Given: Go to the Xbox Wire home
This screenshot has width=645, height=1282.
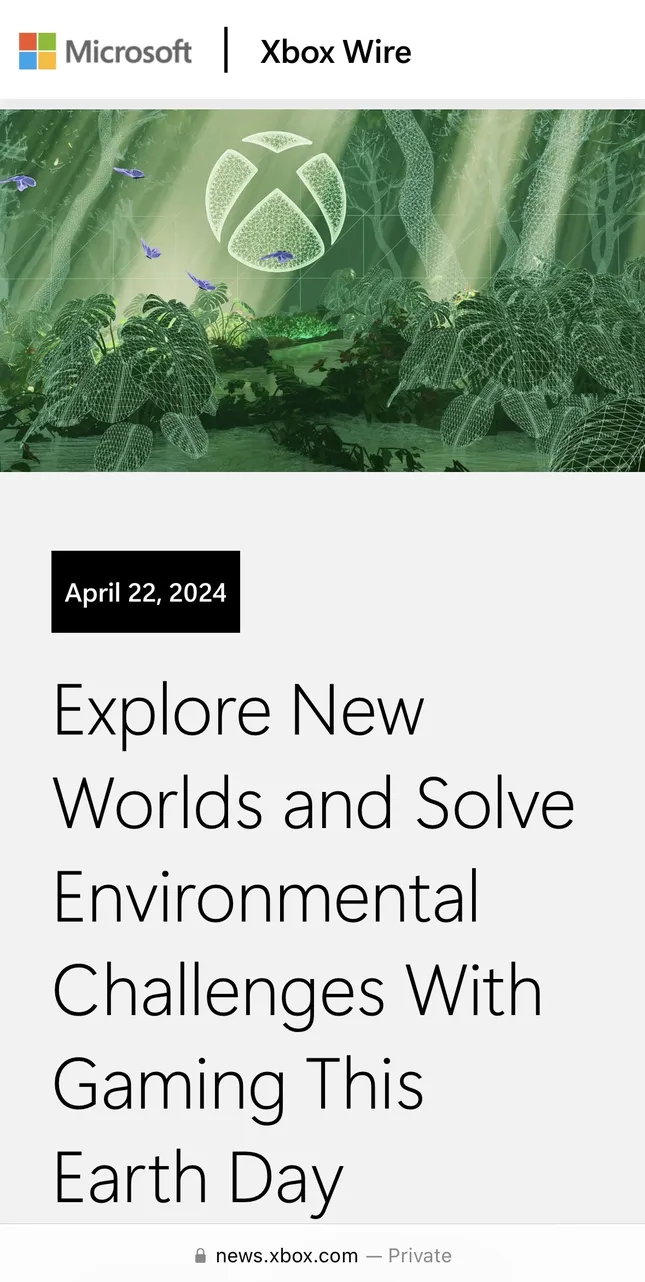Looking at the screenshot, I should click(335, 52).
